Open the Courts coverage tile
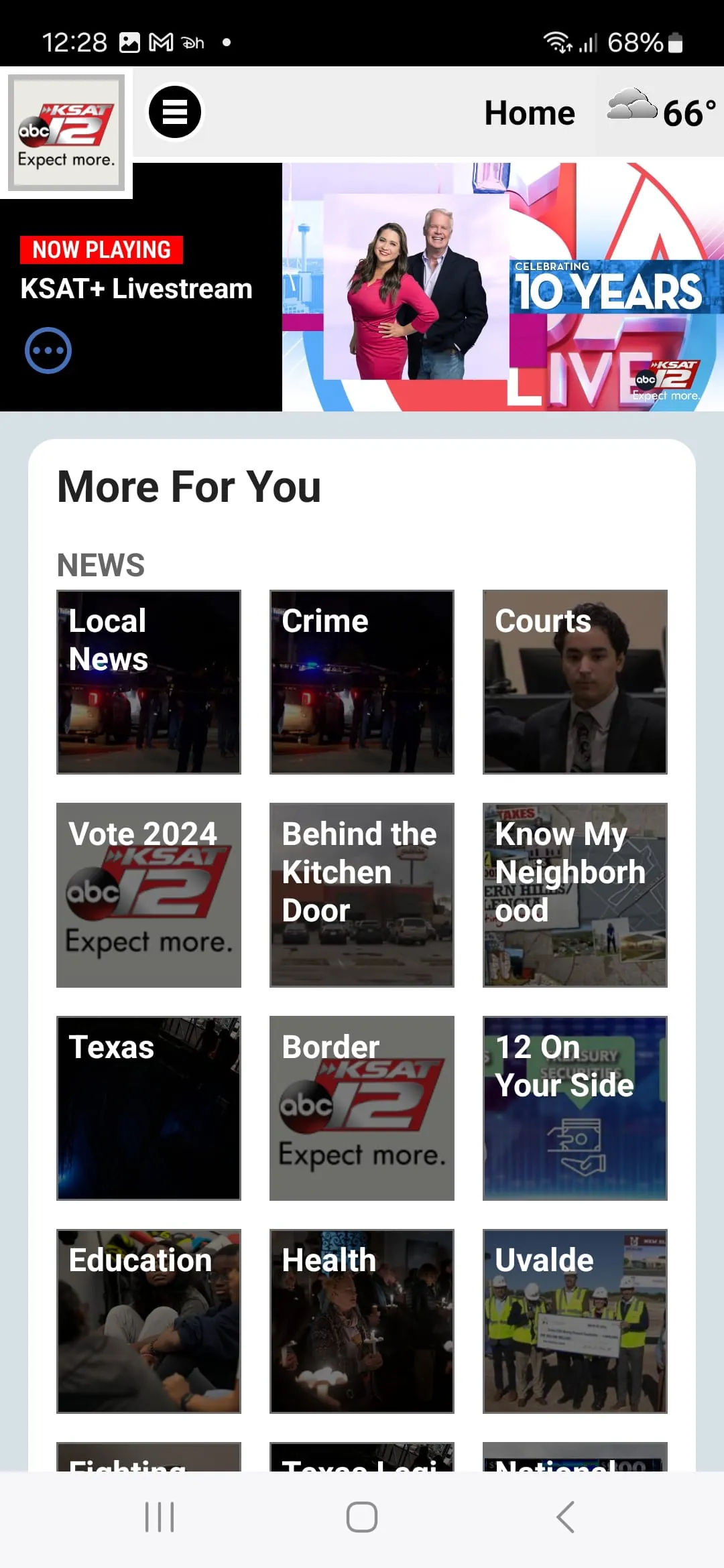 click(575, 681)
